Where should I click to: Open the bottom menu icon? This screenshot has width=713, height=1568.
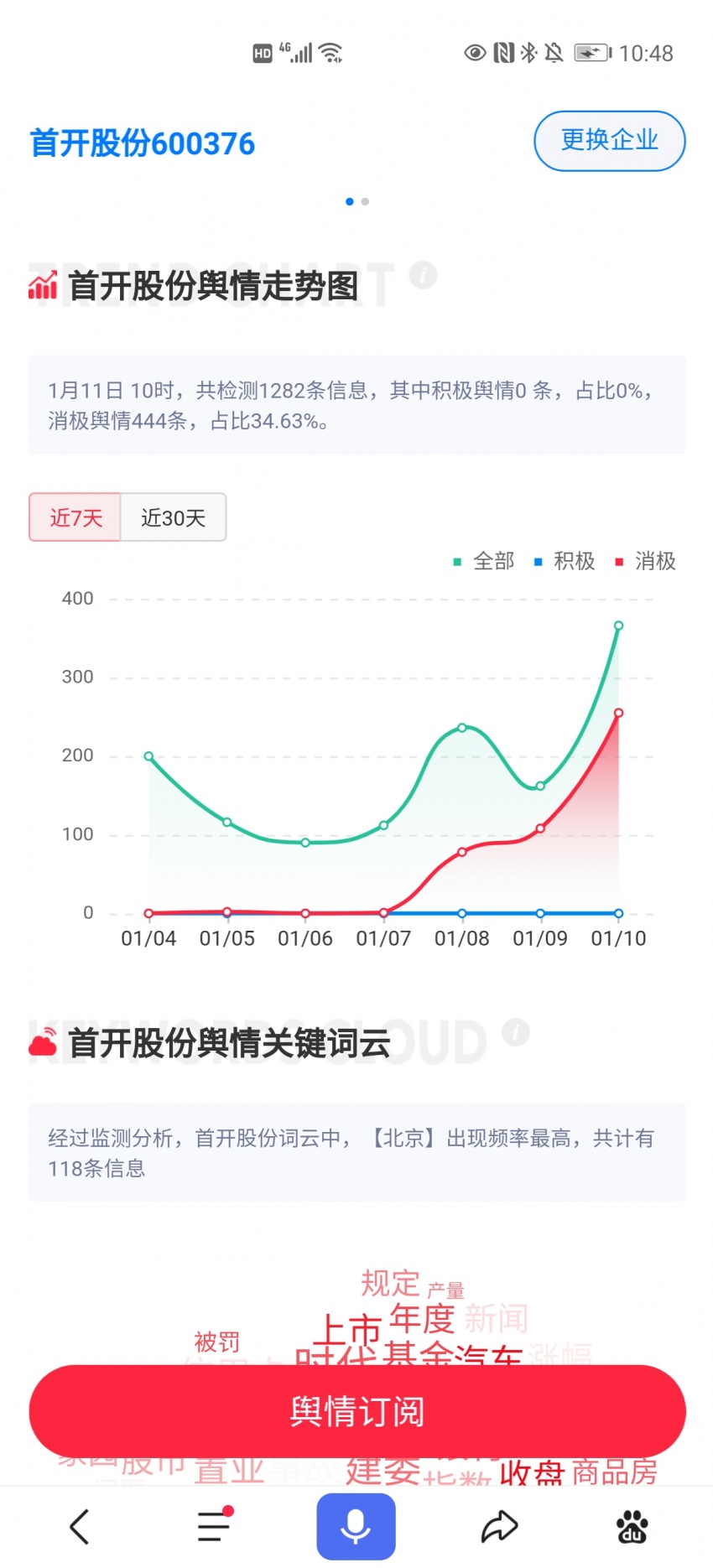click(214, 1526)
